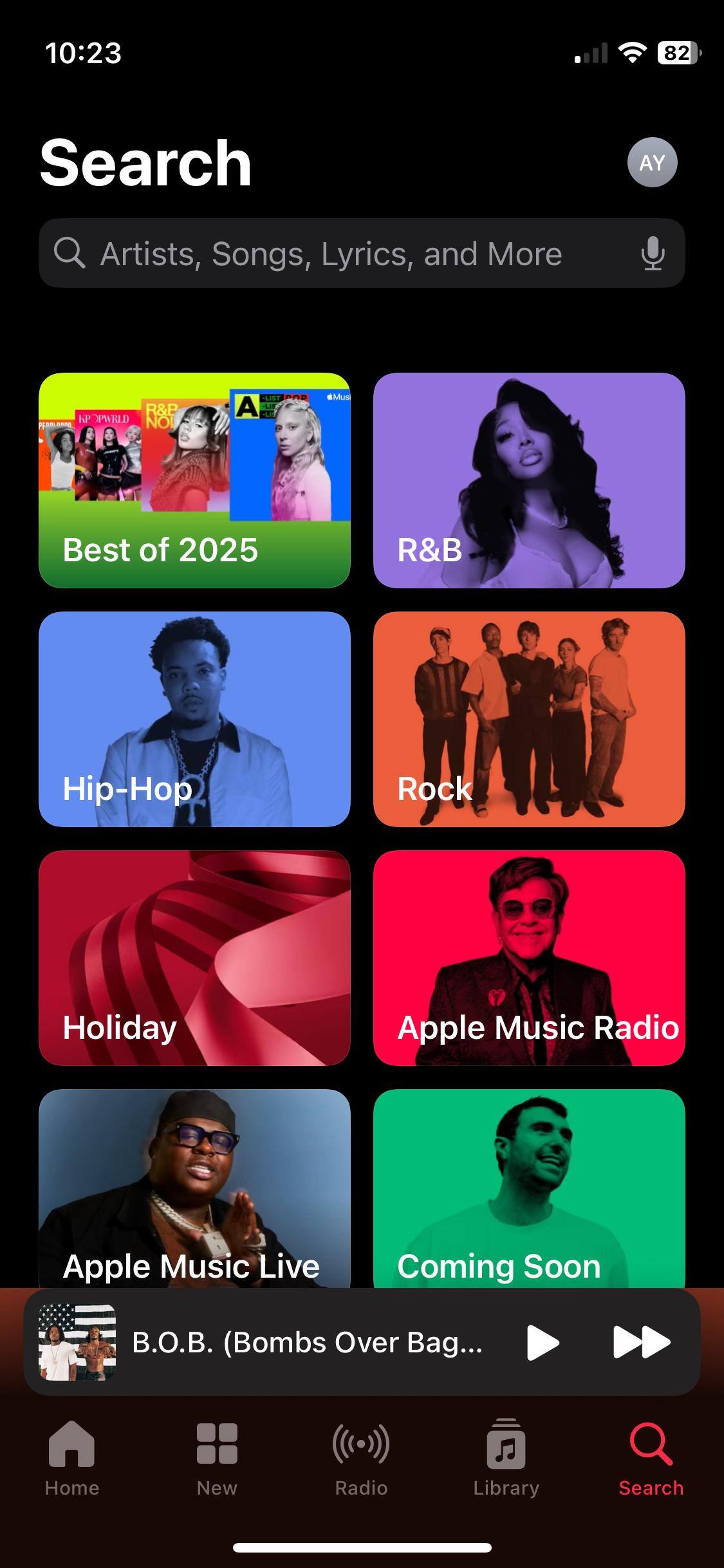Image resolution: width=724 pixels, height=1568 pixels.
Task: Select the Search tab
Action: click(x=651, y=1459)
